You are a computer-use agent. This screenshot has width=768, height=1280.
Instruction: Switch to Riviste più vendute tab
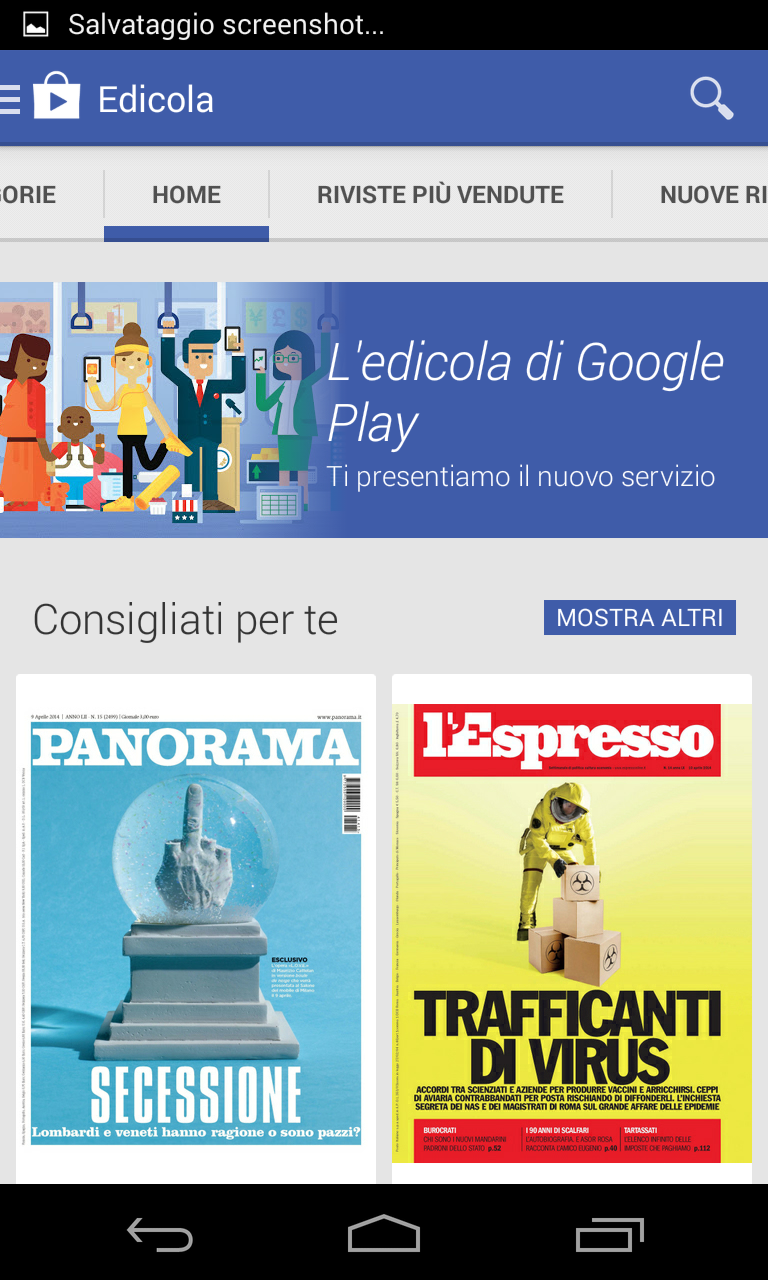[x=440, y=194]
